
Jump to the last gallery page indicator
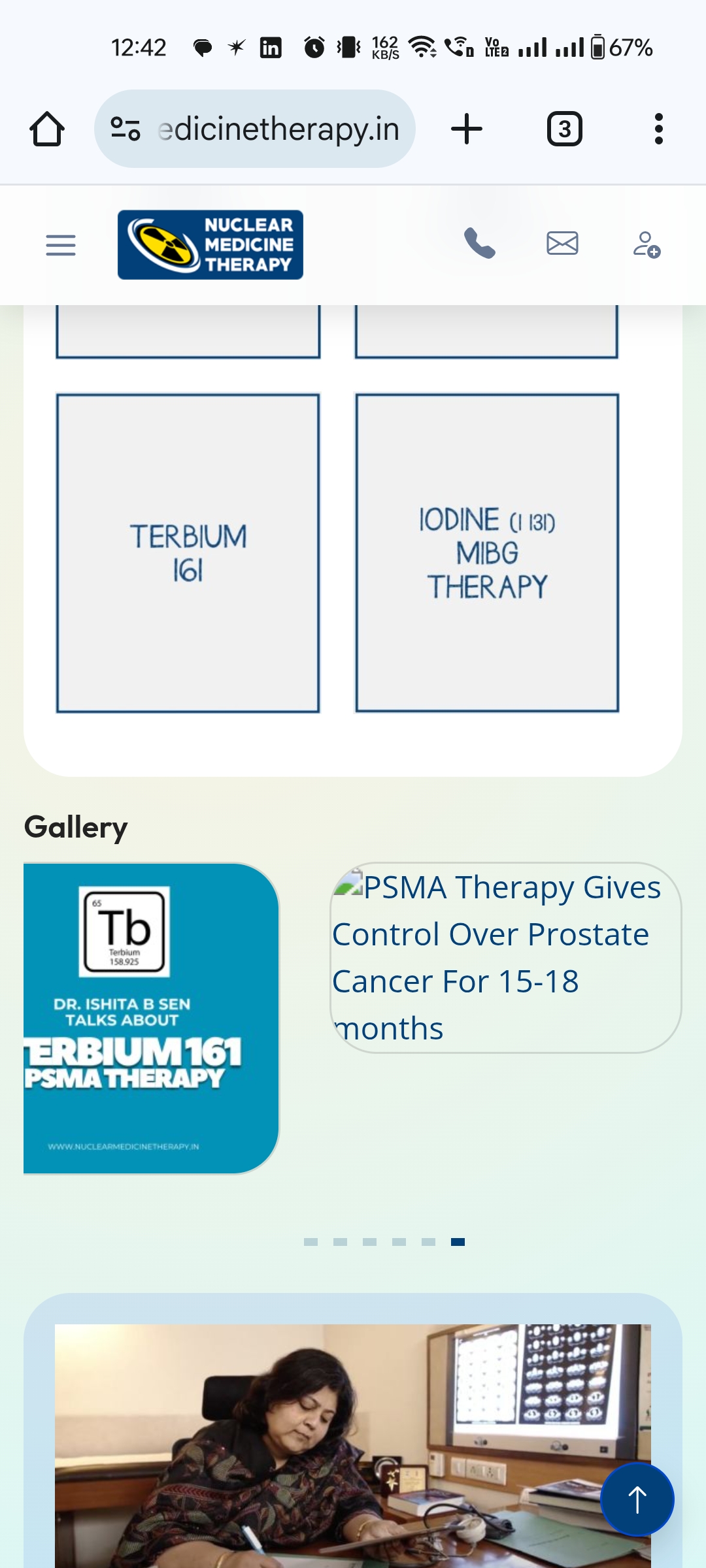(x=458, y=1242)
